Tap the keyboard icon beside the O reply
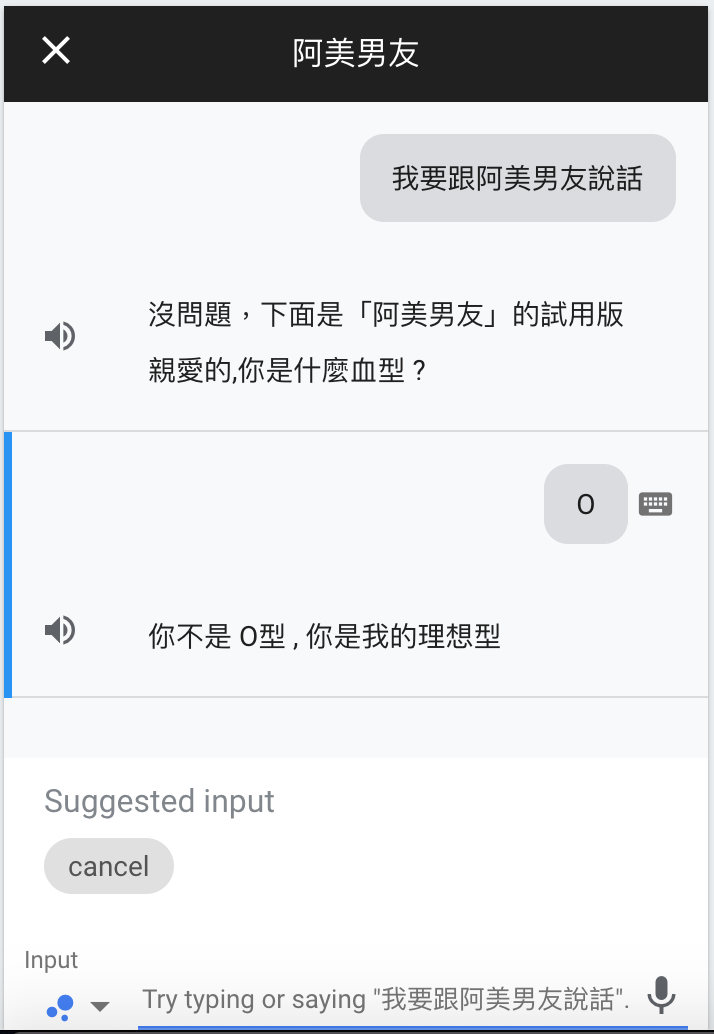Image resolution: width=714 pixels, height=1034 pixels. 656,504
